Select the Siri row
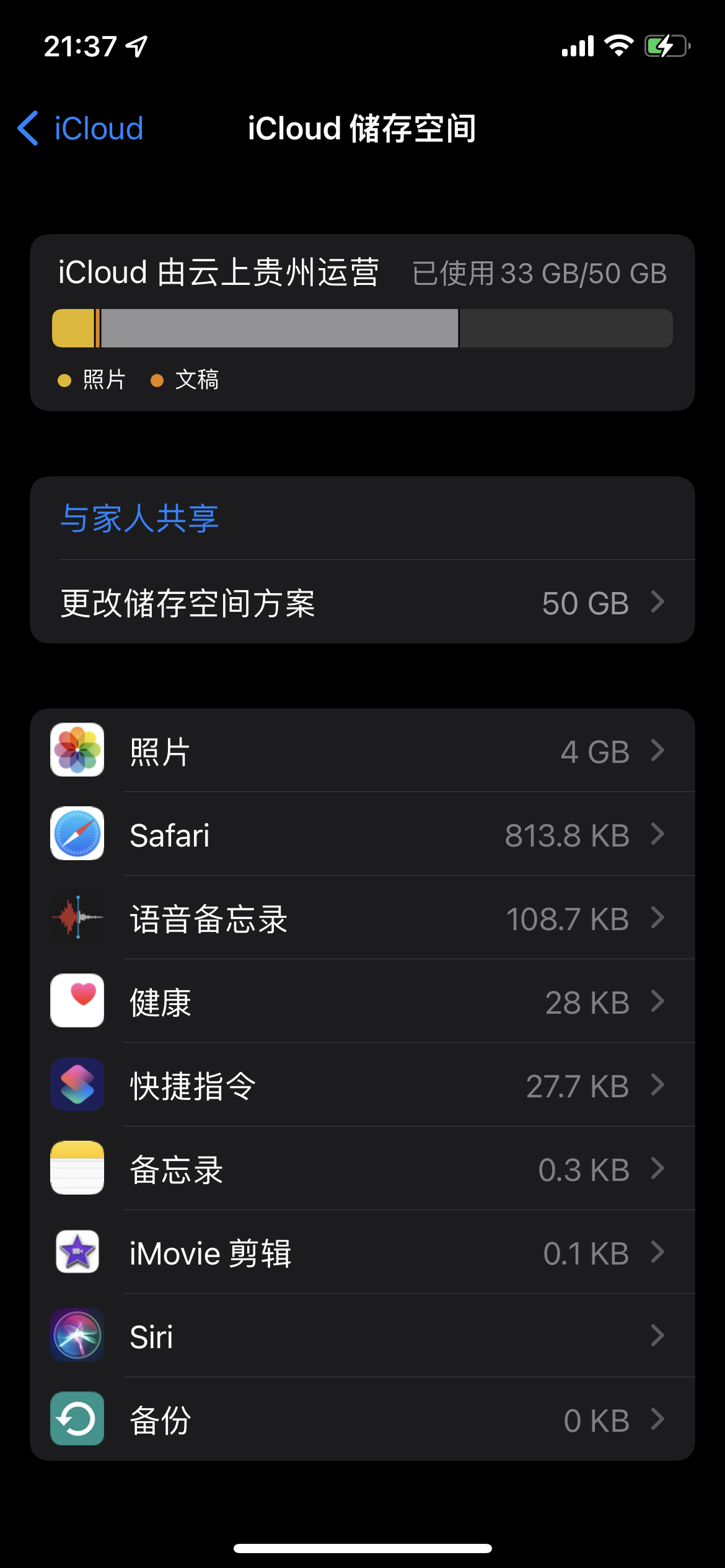 [x=362, y=1336]
